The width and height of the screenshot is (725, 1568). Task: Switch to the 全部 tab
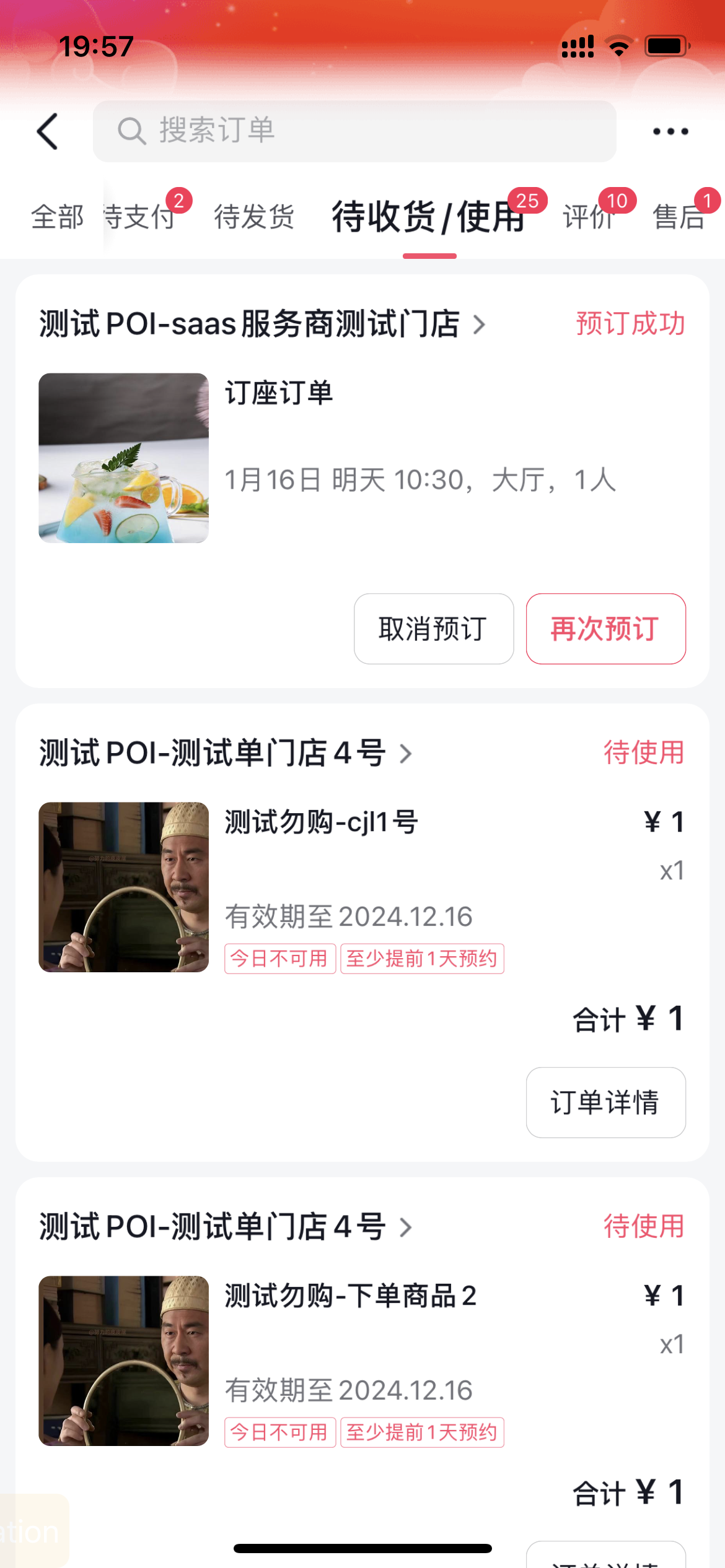coord(57,217)
